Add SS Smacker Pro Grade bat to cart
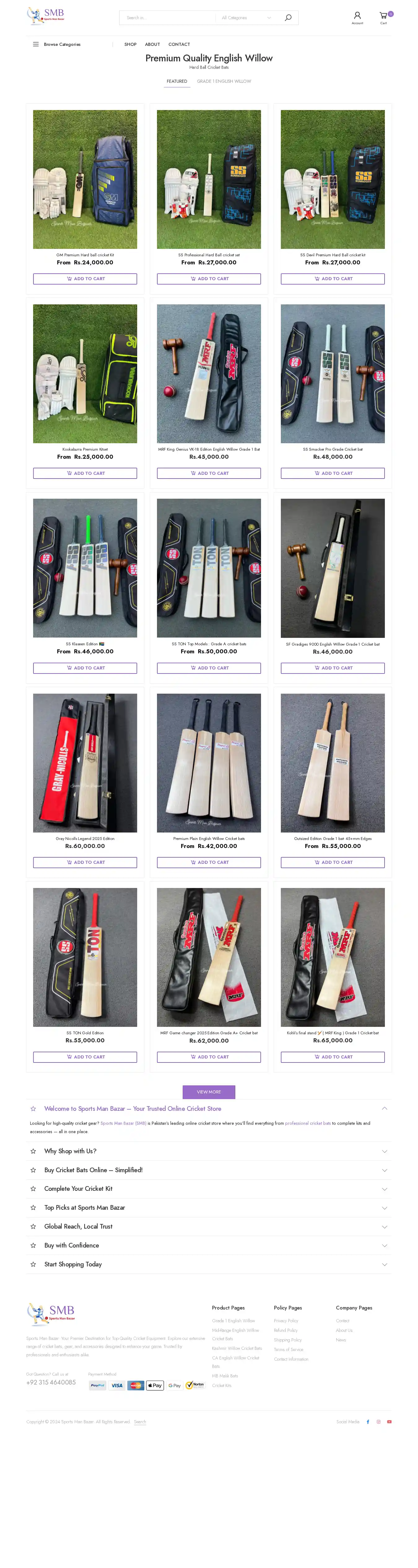This screenshot has height=1568, width=418. click(x=332, y=473)
